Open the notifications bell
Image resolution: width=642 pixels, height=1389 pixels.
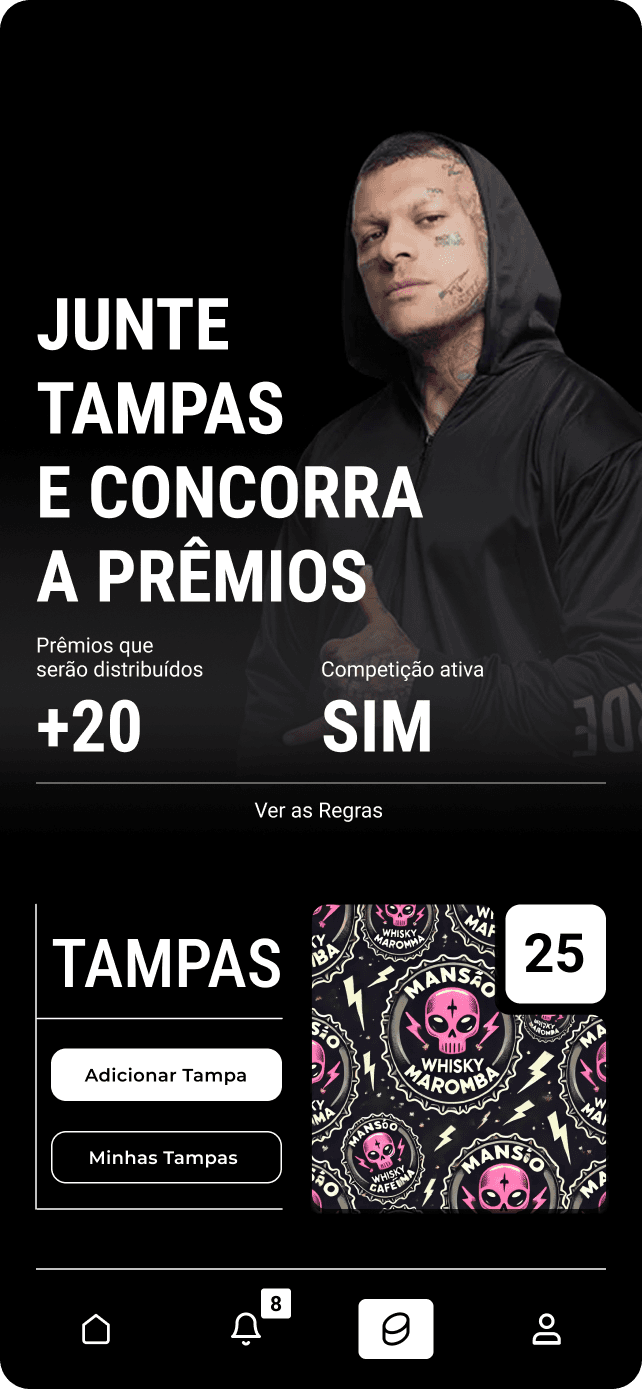(246, 1329)
